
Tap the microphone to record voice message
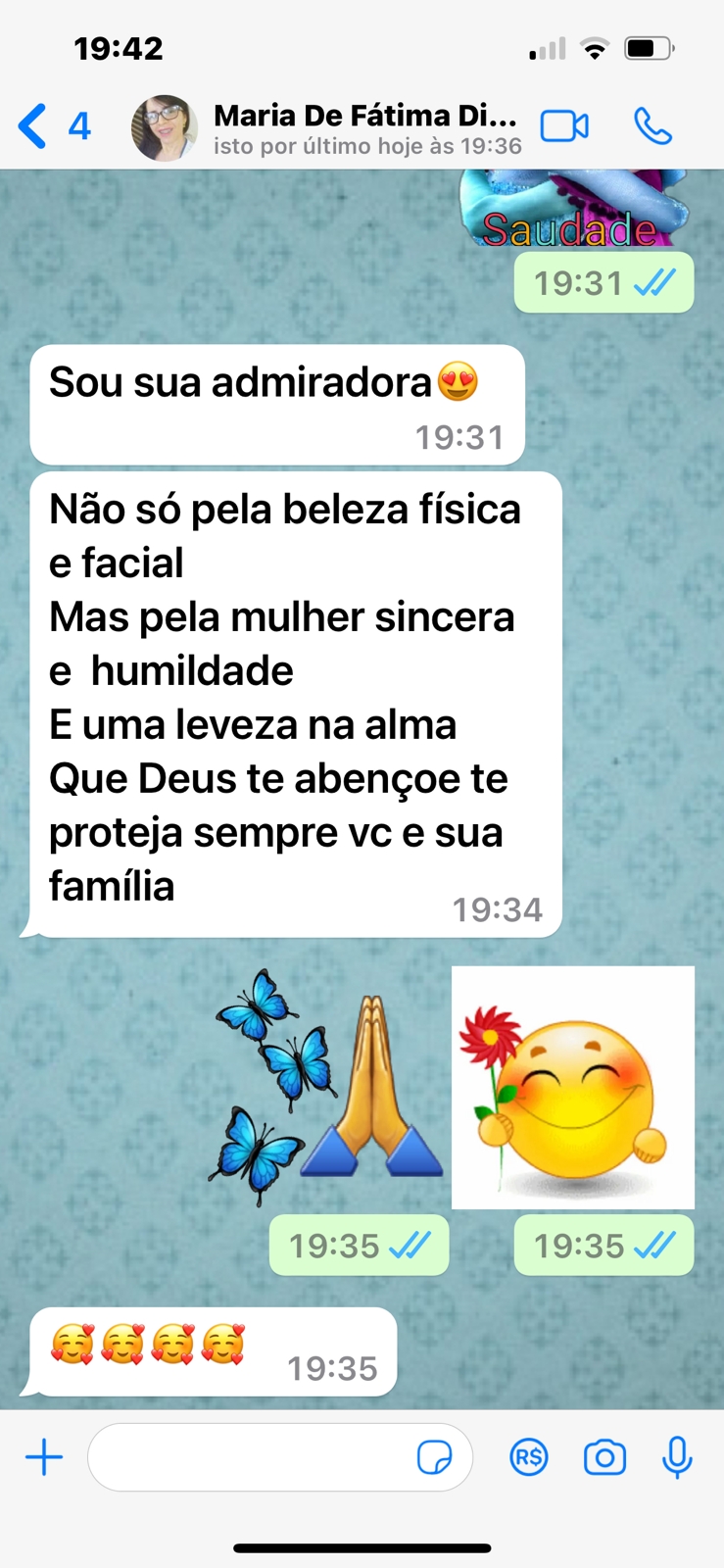click(x=677, y=1457)
